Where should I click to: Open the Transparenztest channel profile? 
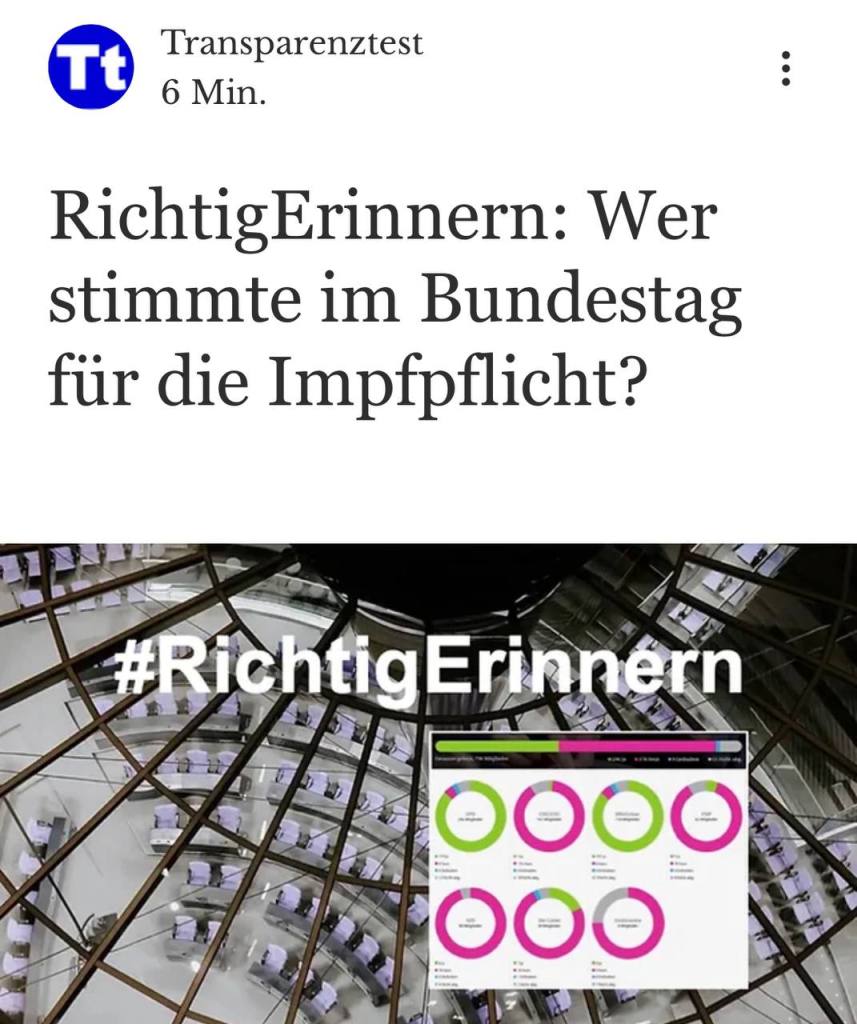[90, 66]
